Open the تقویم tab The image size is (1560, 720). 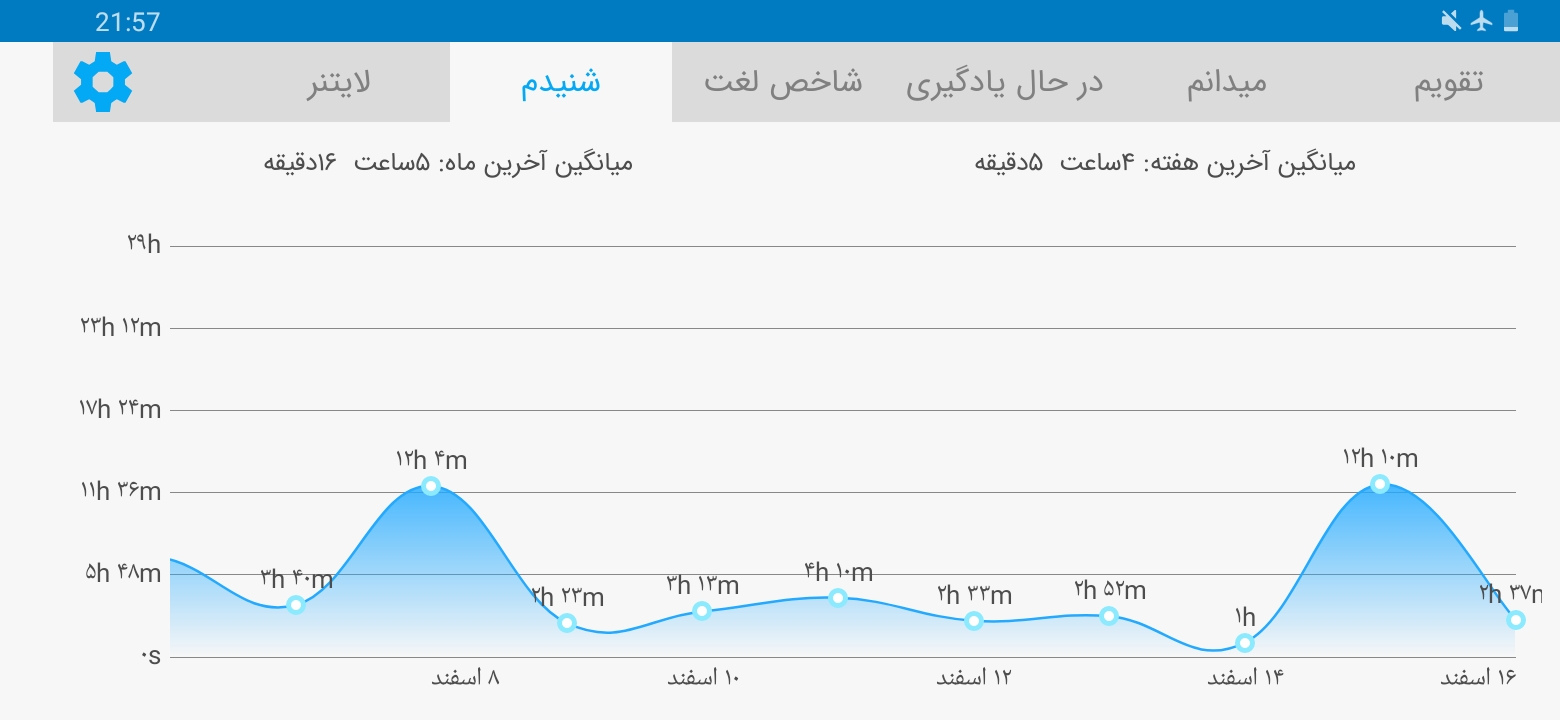click(1448, 82)
